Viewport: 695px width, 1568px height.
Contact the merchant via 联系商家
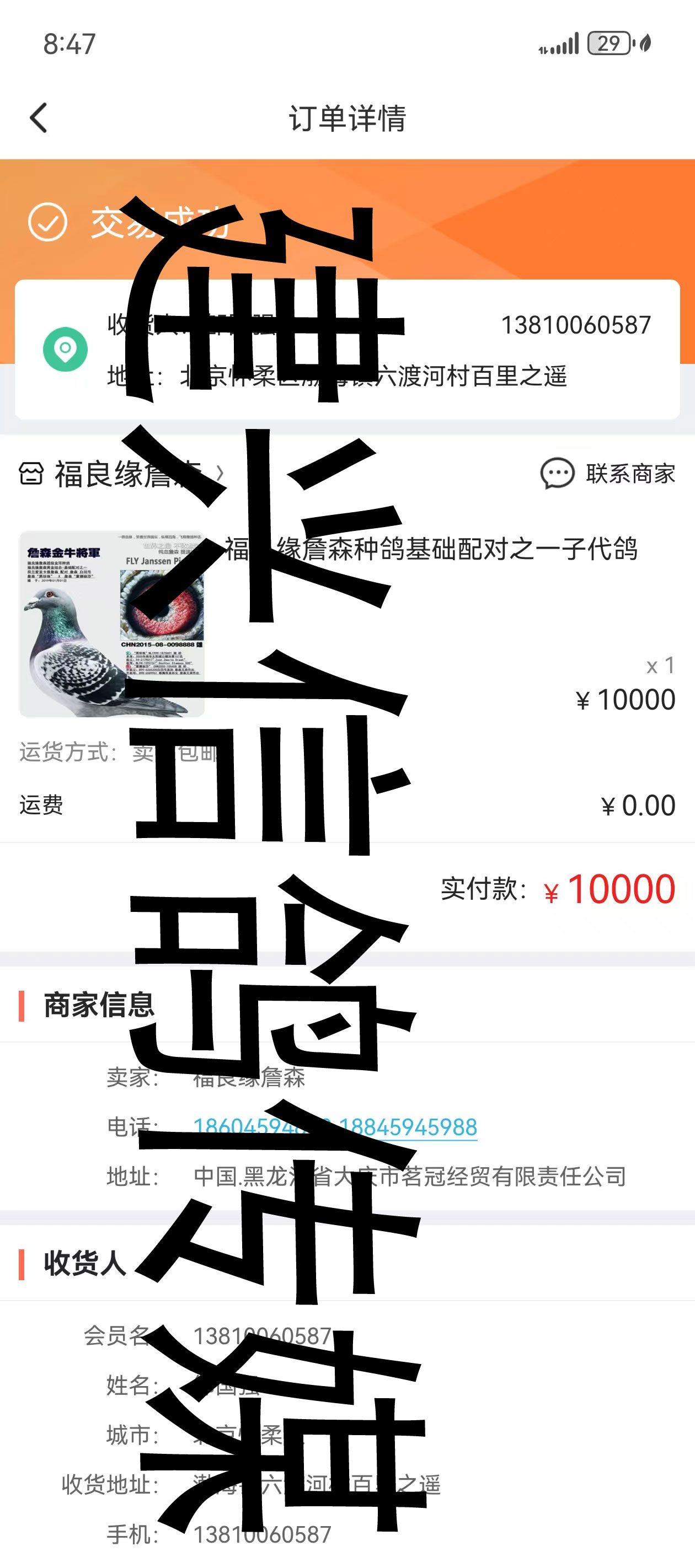tap(608, 474)
